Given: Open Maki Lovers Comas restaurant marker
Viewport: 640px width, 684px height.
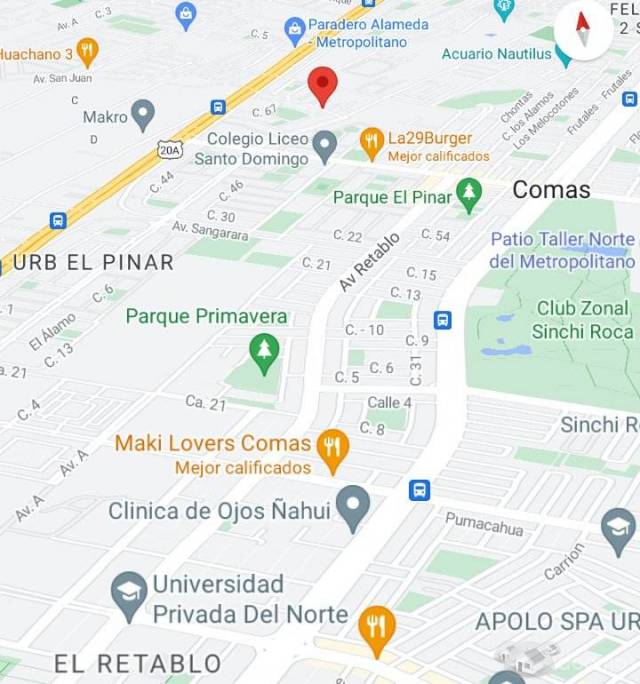Looking at the screenshot, I should pyautogui.click(x=332, y=450).
